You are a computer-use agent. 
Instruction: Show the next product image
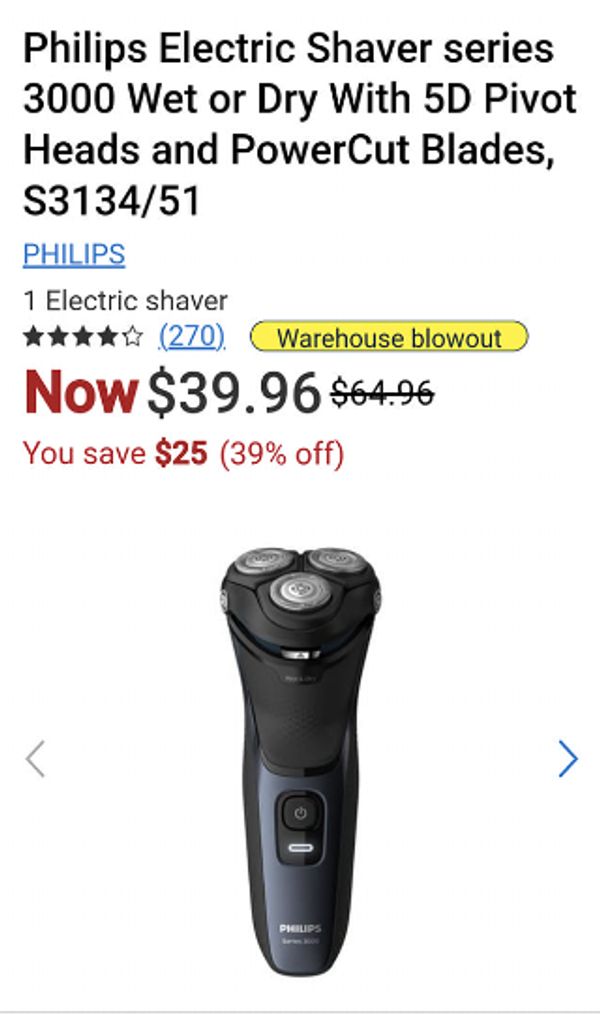tap(567, 759)
